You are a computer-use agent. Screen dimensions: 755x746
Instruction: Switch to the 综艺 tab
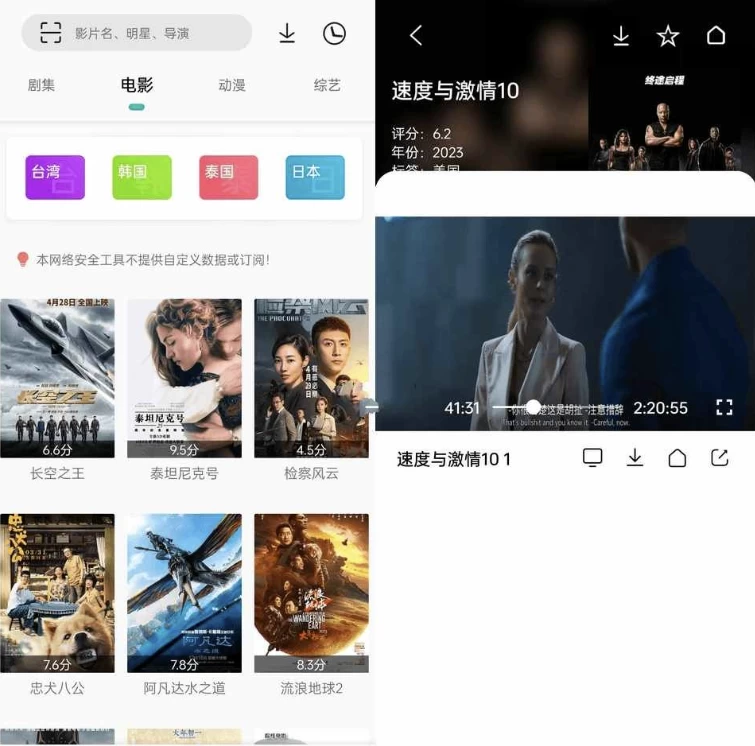pos(327,85)
